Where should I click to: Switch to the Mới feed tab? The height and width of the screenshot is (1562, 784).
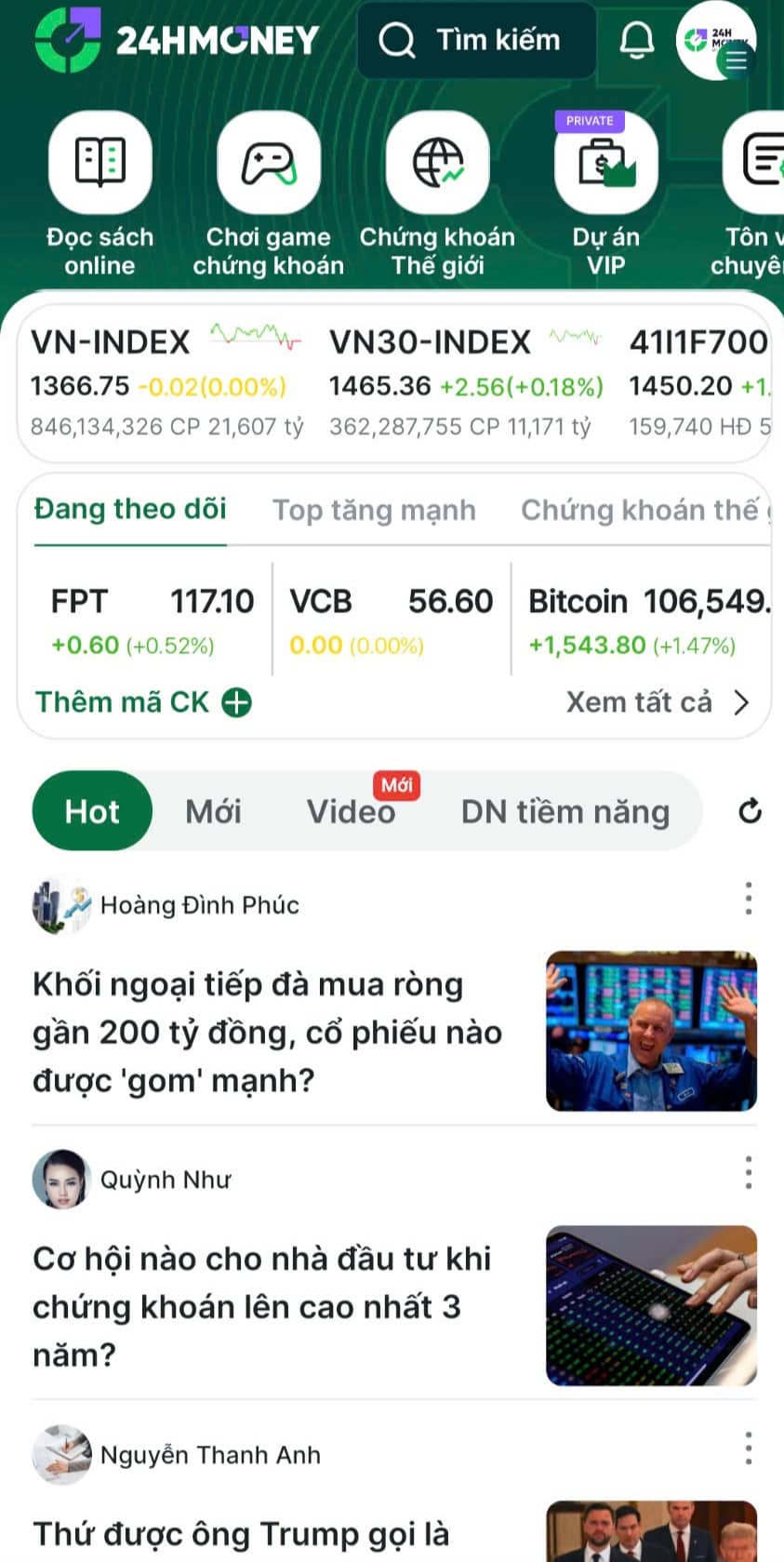click(213, 810)
